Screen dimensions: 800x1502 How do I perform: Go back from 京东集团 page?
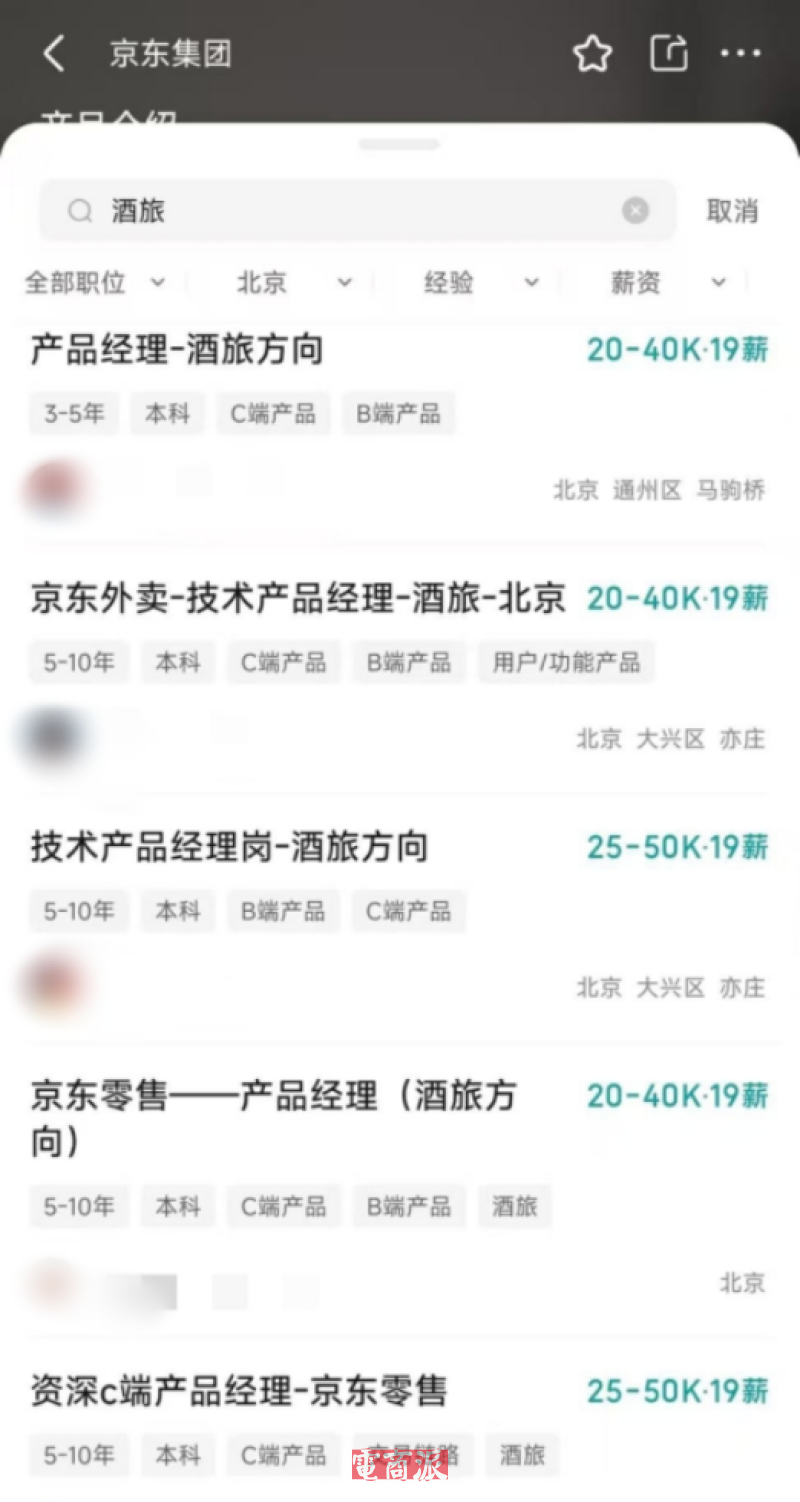55,54
